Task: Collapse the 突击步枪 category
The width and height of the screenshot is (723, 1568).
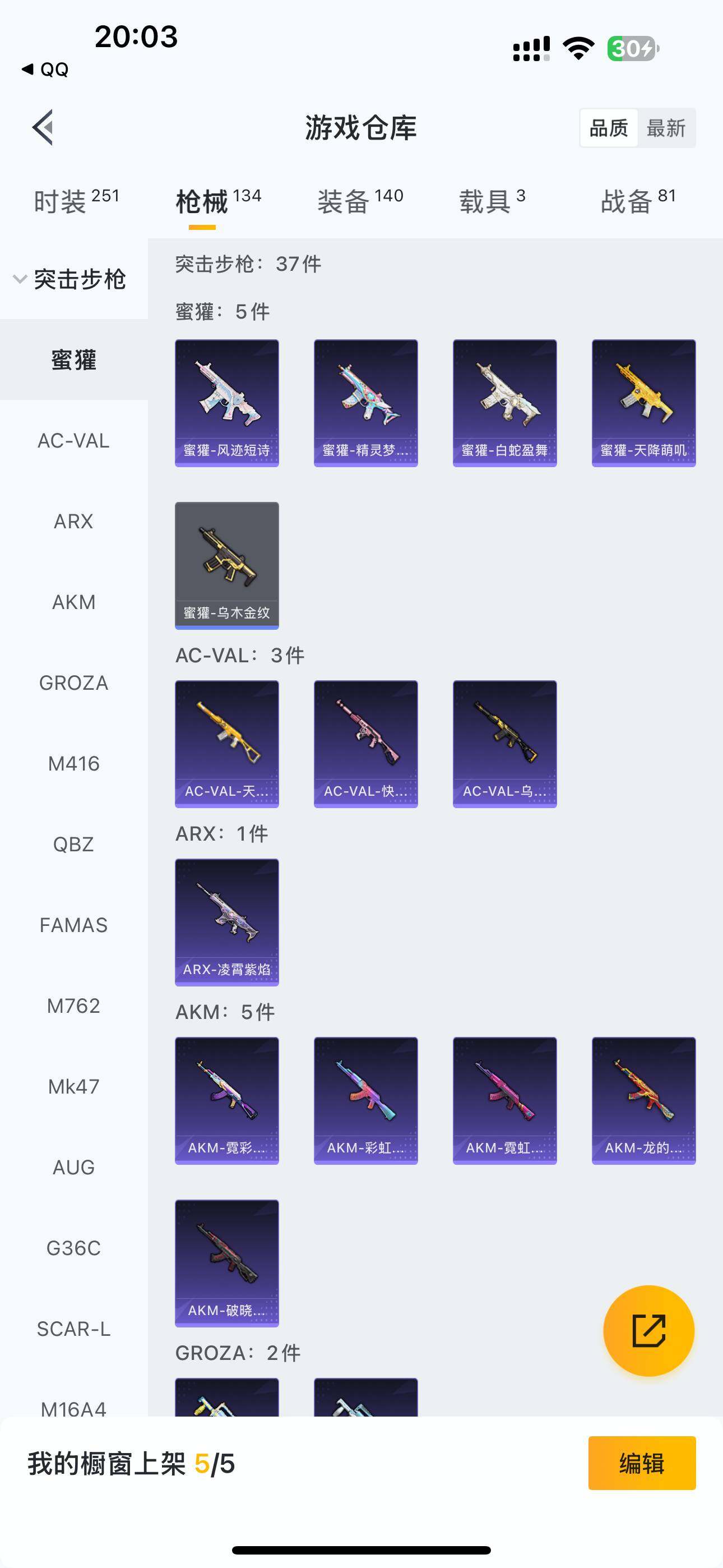Action: 70,279
